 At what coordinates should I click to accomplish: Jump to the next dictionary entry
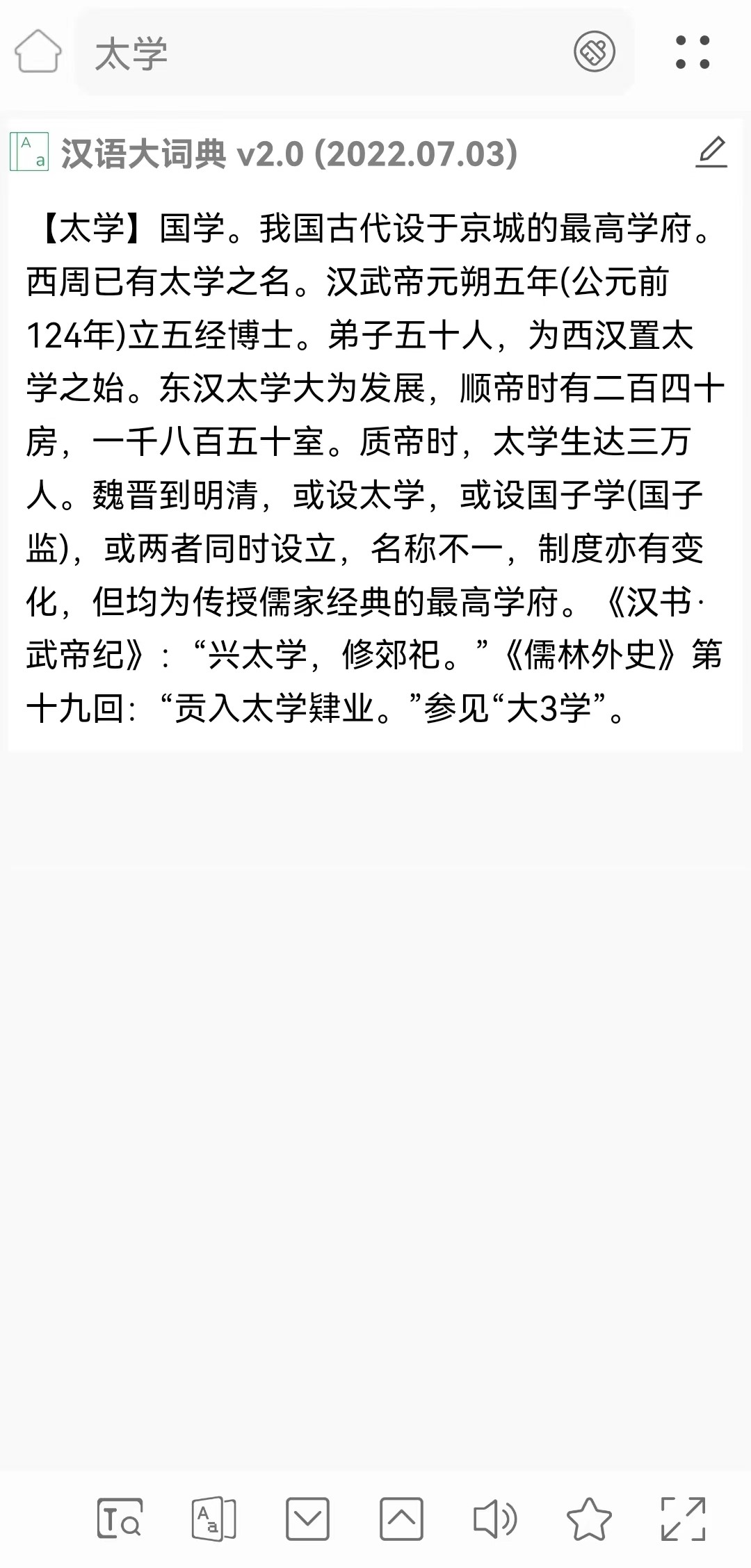[x=307, y=1518]
